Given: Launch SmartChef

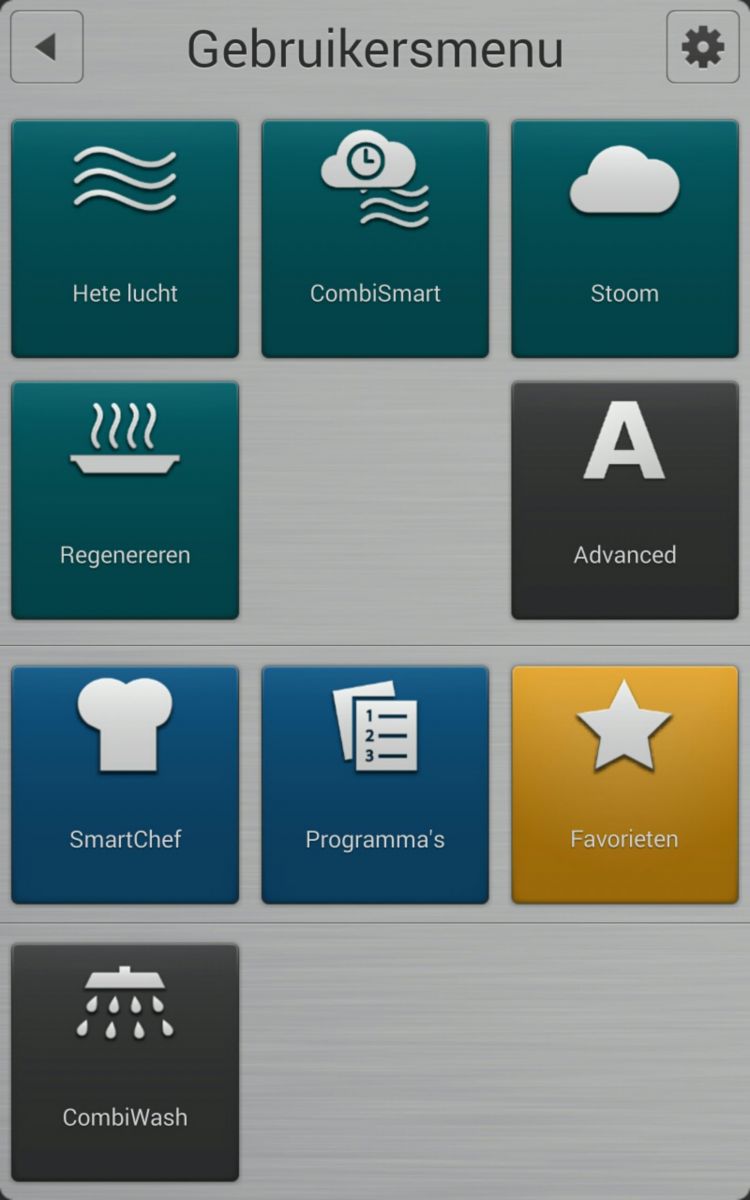Looking at the screenshot, I should click(125, 785).
